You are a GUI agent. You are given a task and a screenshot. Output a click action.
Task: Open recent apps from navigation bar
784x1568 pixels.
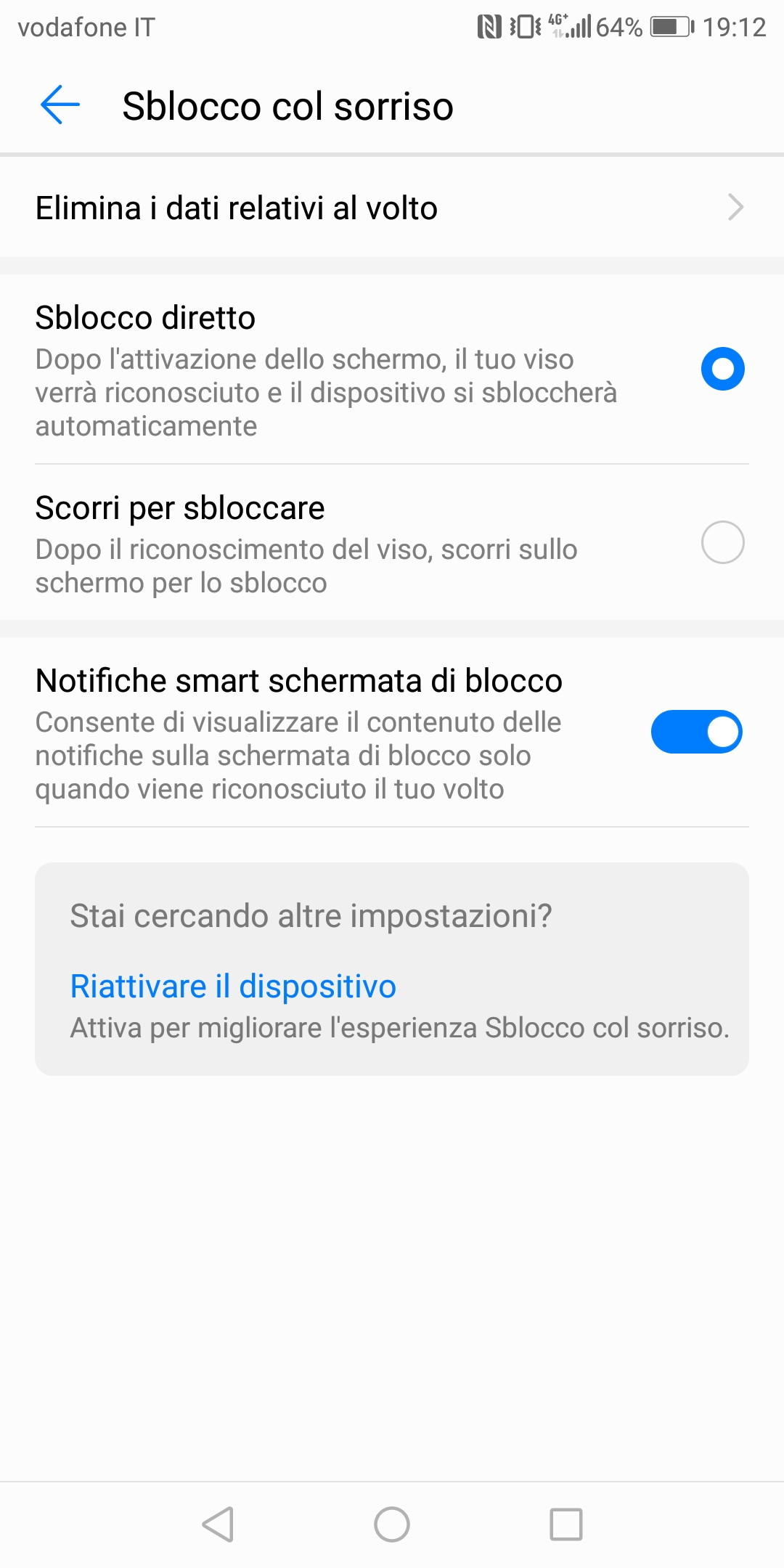click(x=566, y=1524)
